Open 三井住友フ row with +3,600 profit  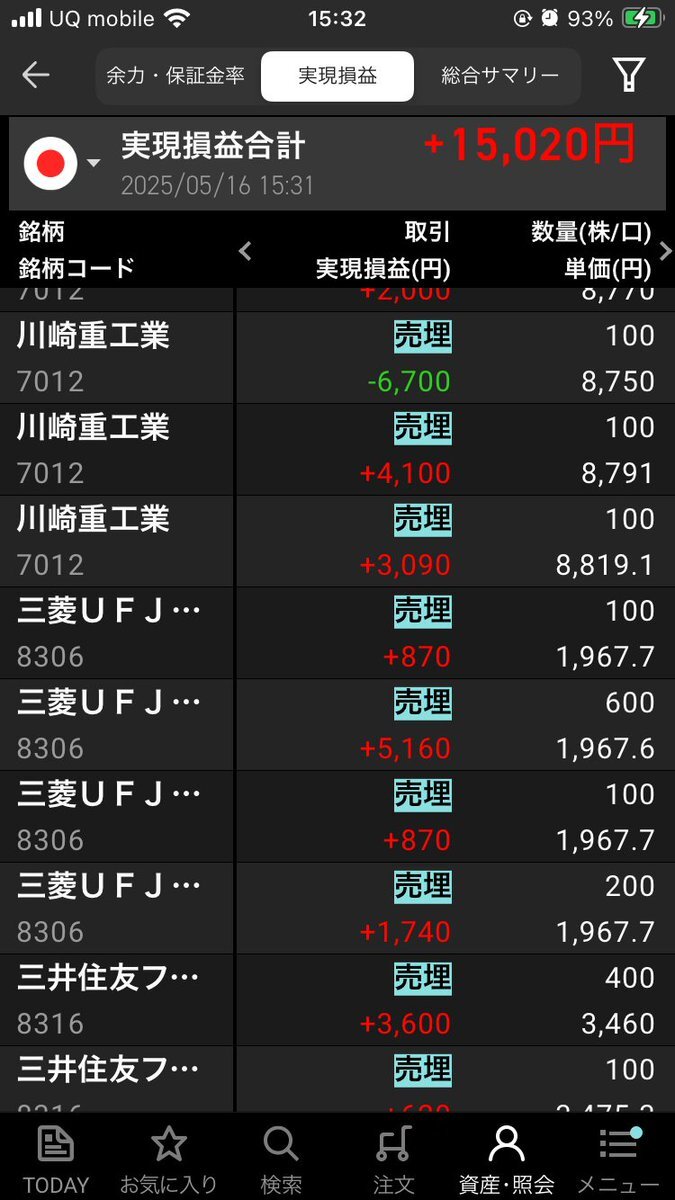tap(337, 1000)
